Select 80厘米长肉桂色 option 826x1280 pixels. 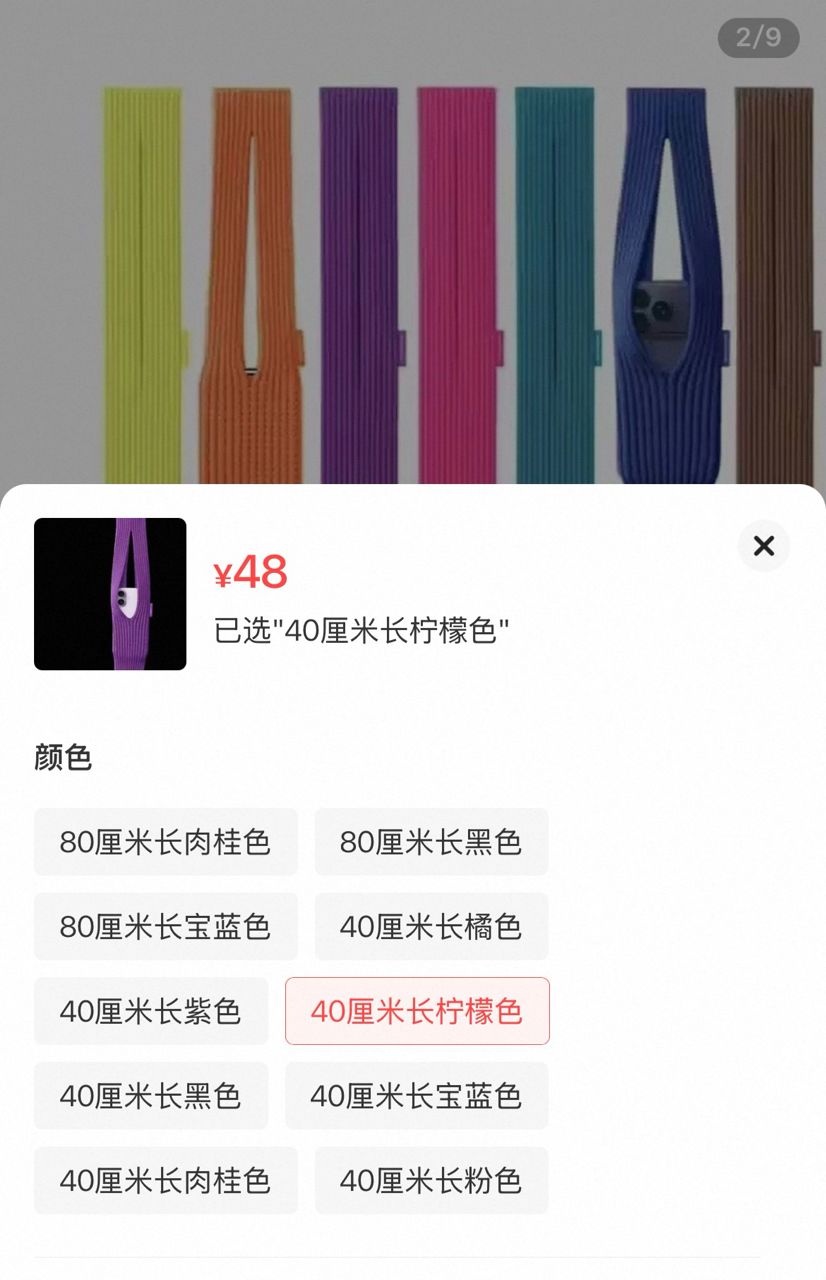click(x=165, y=842)
